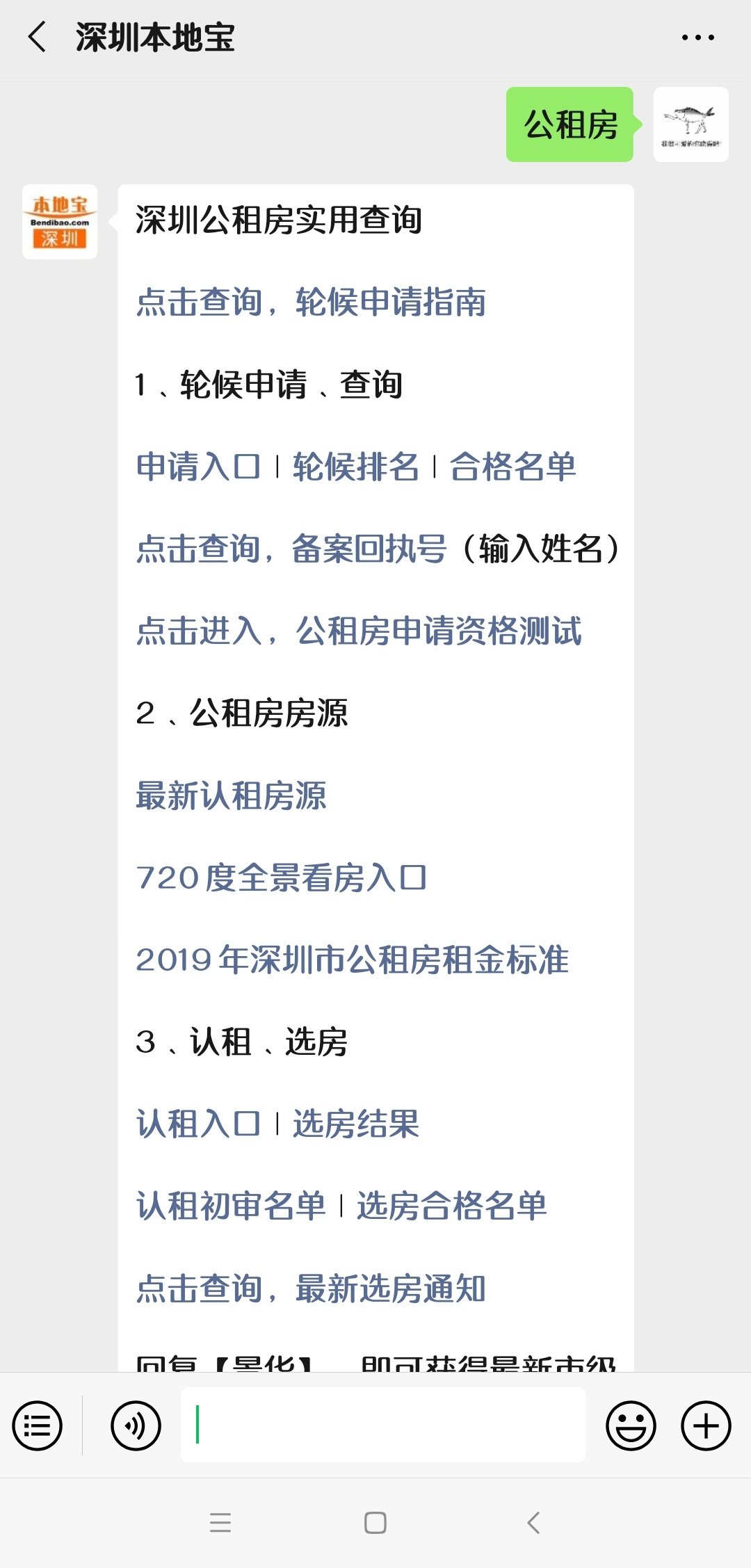Tap the message input field
This screenshot has width=751, height=1568.
click(382, 1425)
